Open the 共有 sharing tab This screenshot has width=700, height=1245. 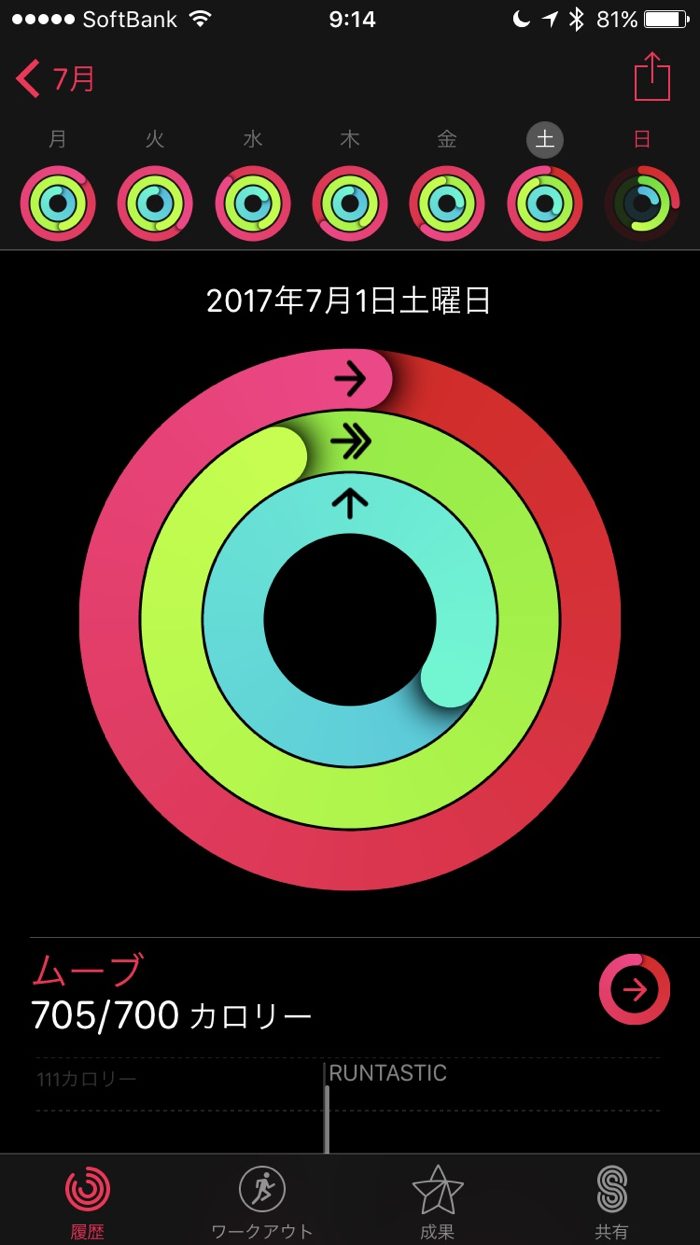[611, 1201]
